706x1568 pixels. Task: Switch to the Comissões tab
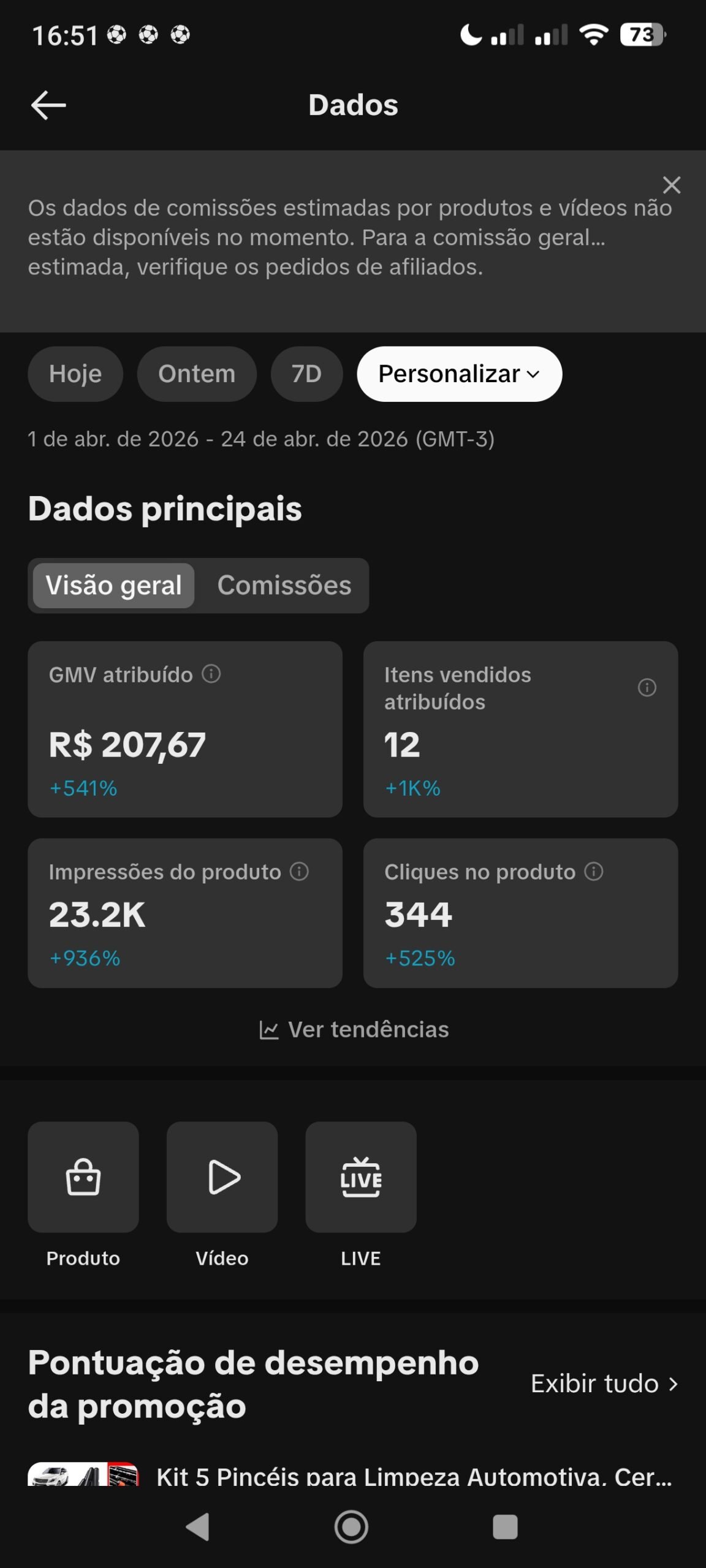click(284, 586)
